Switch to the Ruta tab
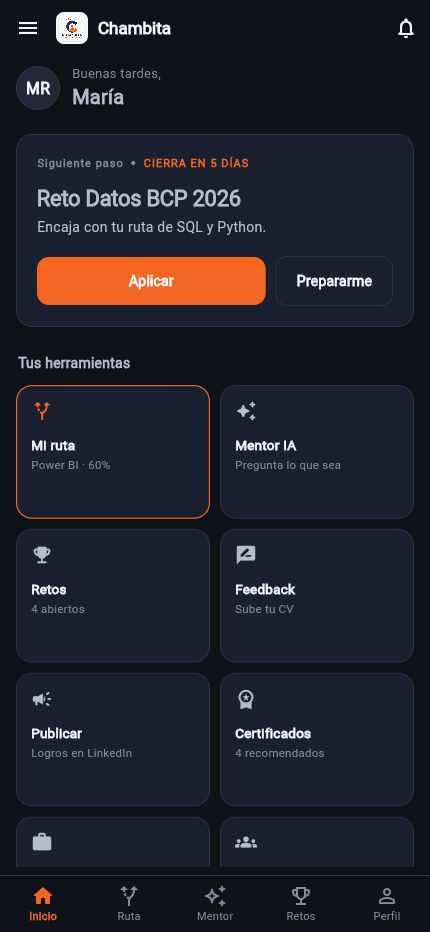This screenshot has height=932, width=430. tap(129, 903)
